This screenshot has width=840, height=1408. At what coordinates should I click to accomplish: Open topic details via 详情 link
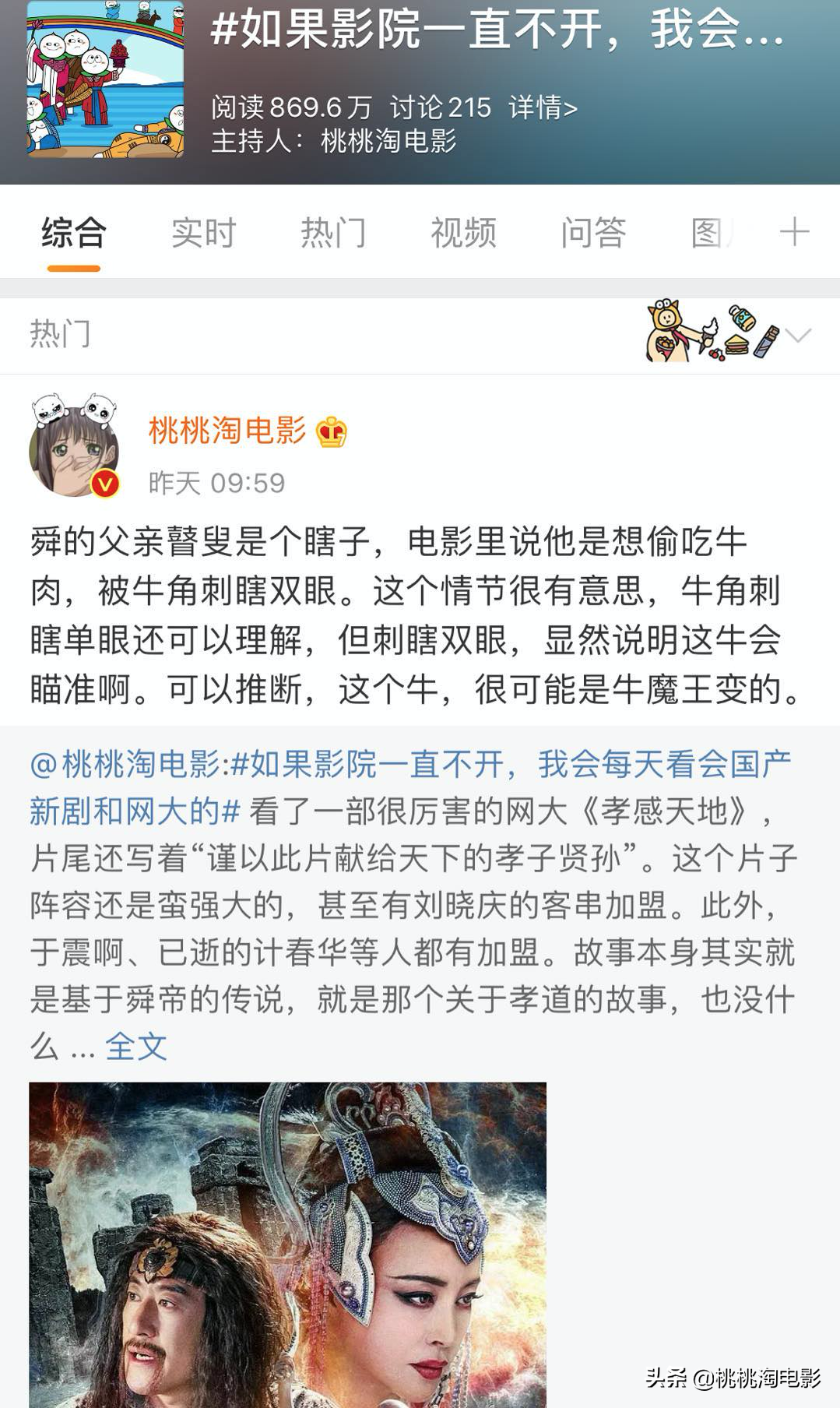(x=543, y=107)
